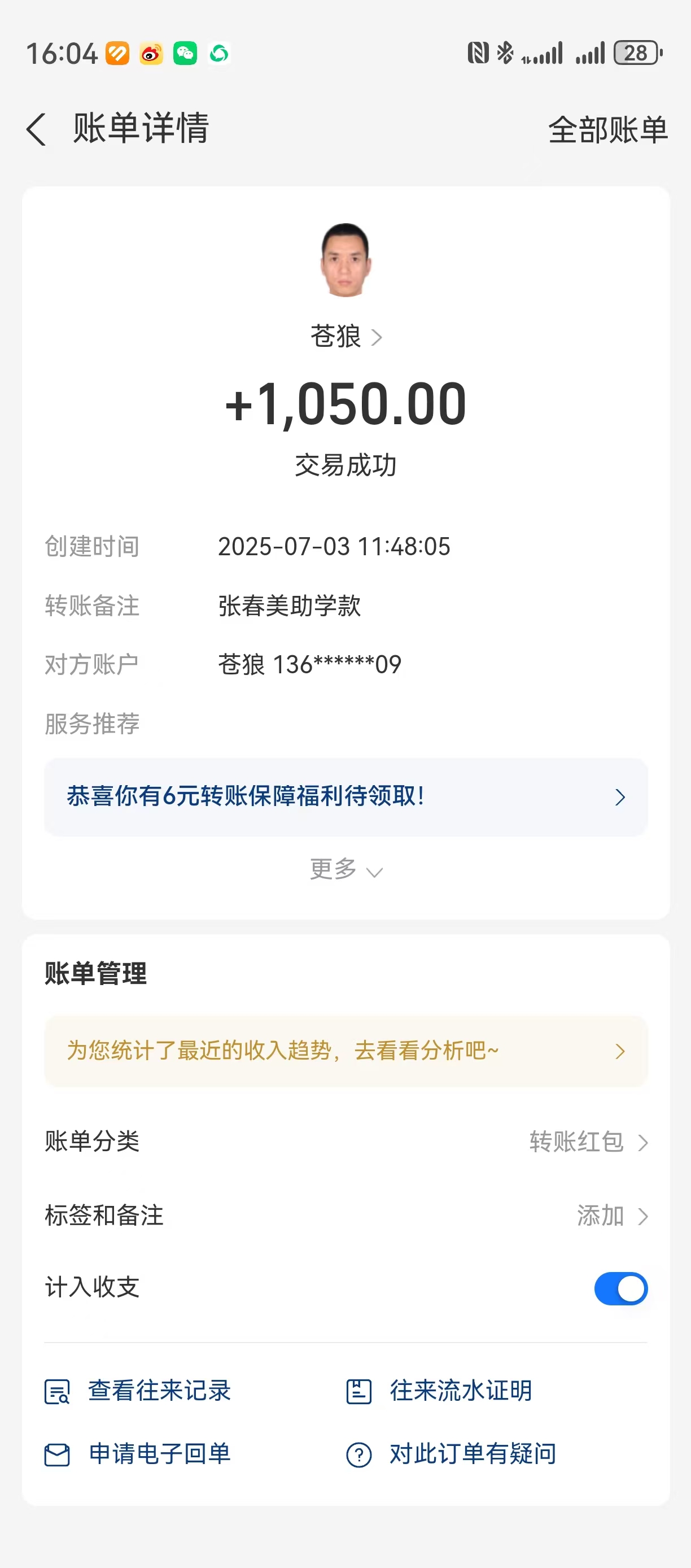The width and height of the screenshot is (691, 1568).
Task: Toggle 计入收支 off then check state
Action: [621, 1288]
